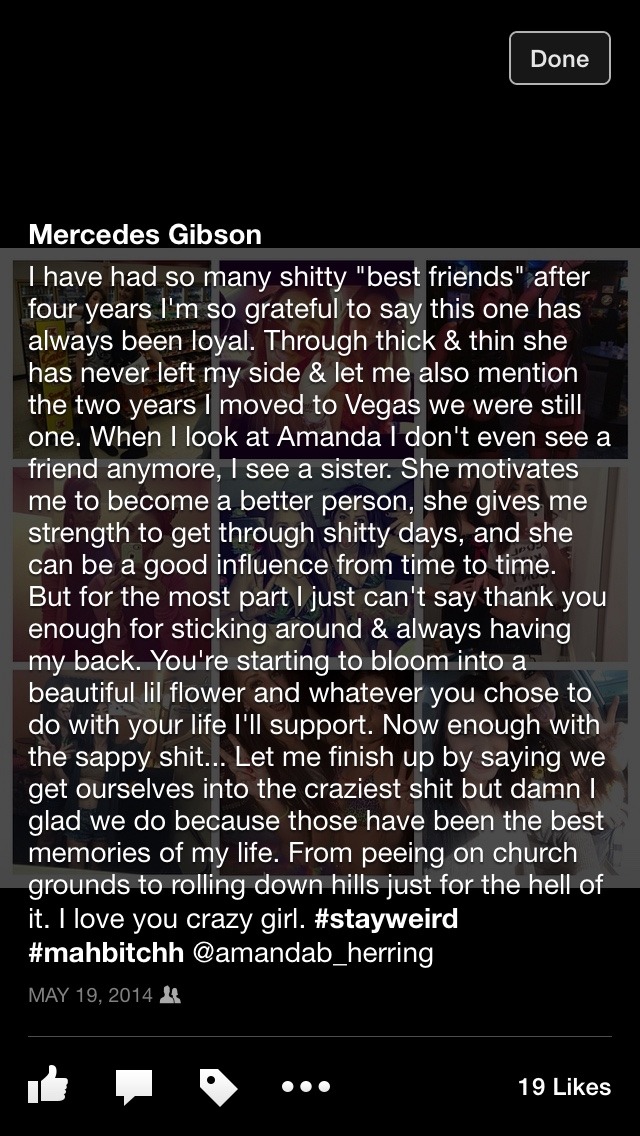This screenshot has width=640, height=1136.
Task: Open the three-dot more options menu
Action: point(305,1086)
